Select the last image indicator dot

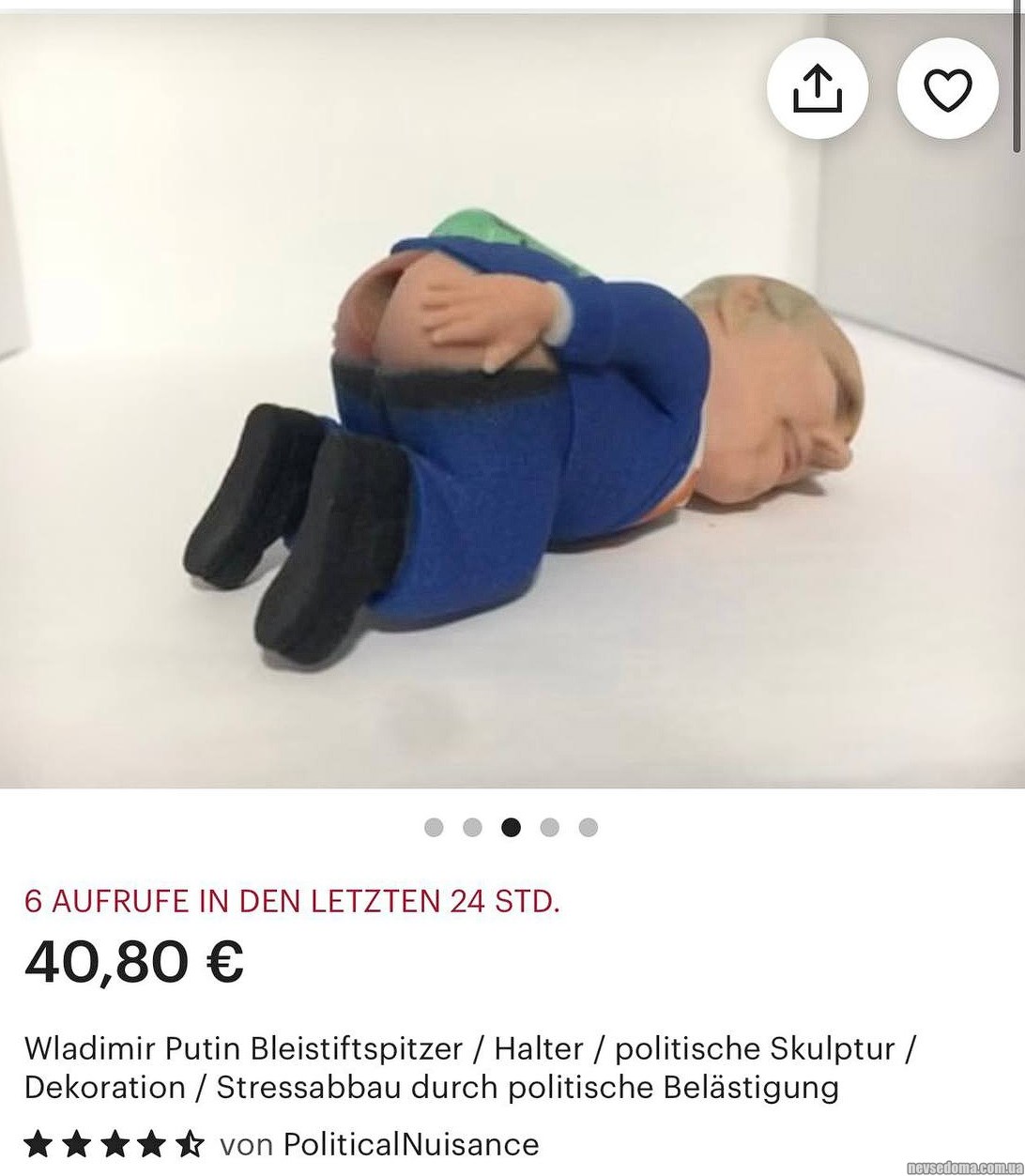pyautogui.click(x=589, y=827)
